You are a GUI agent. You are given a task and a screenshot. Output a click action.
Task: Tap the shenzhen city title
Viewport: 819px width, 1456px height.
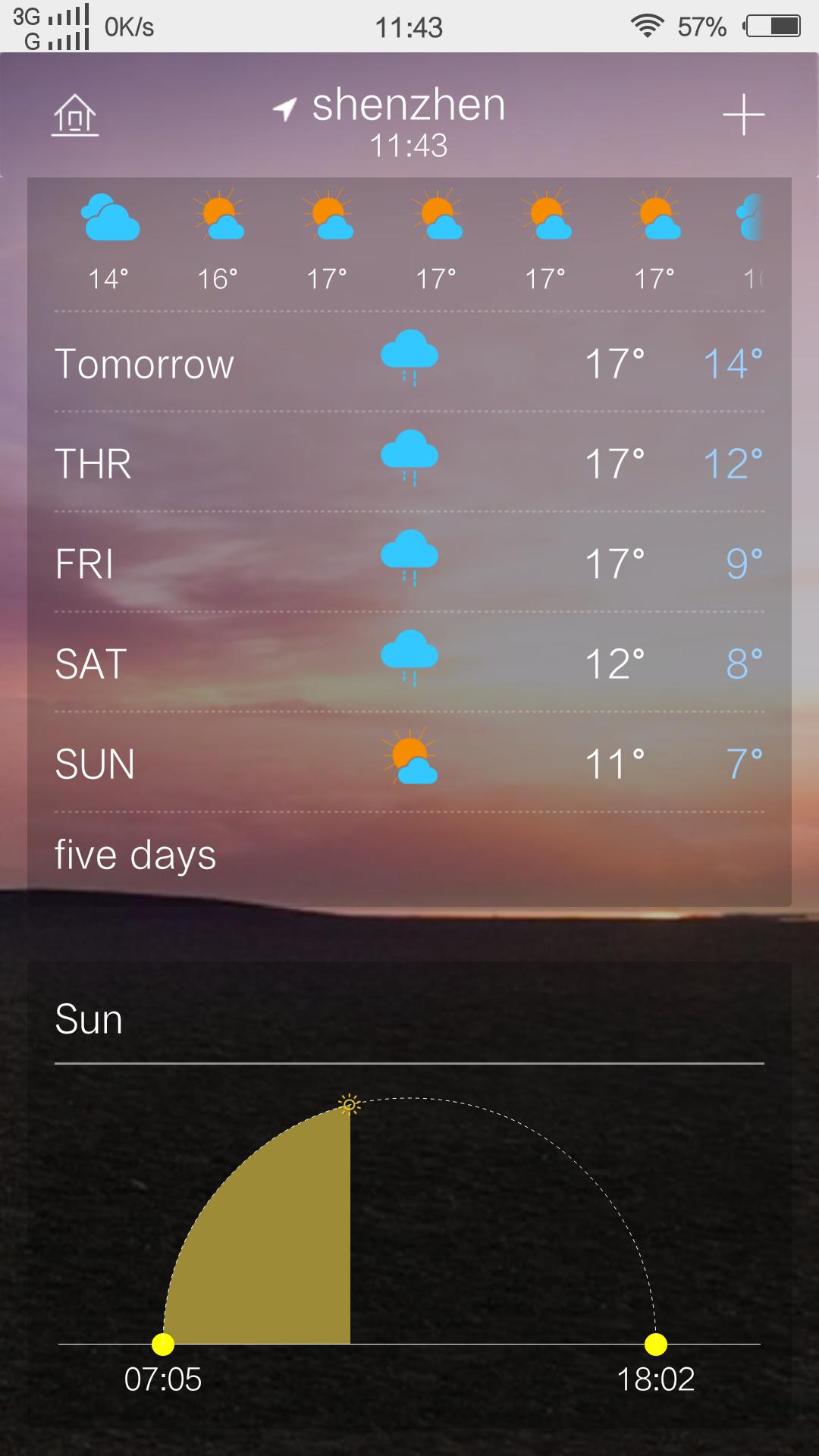point(408,105)
